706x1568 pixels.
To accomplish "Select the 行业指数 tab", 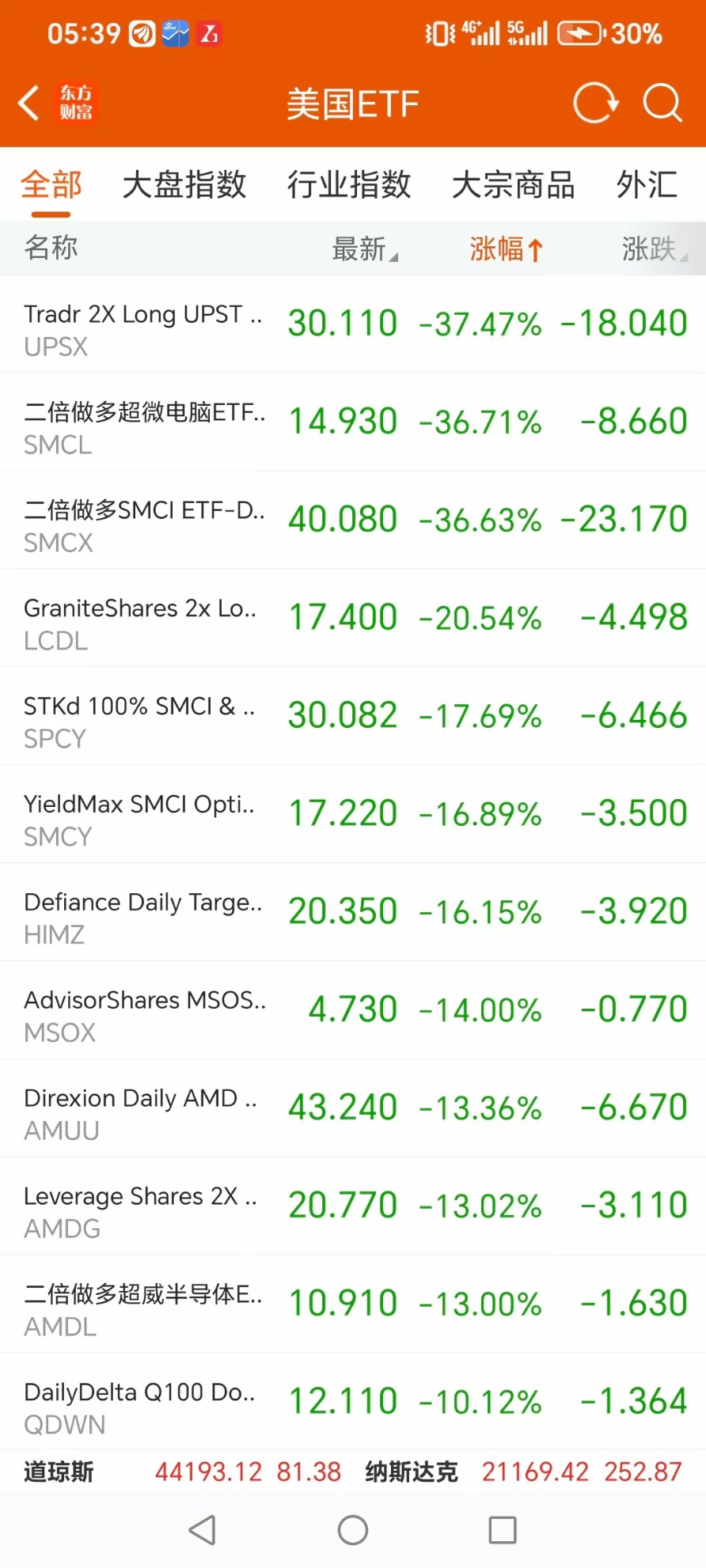I will pyautogui.click(x=348, y=185).
